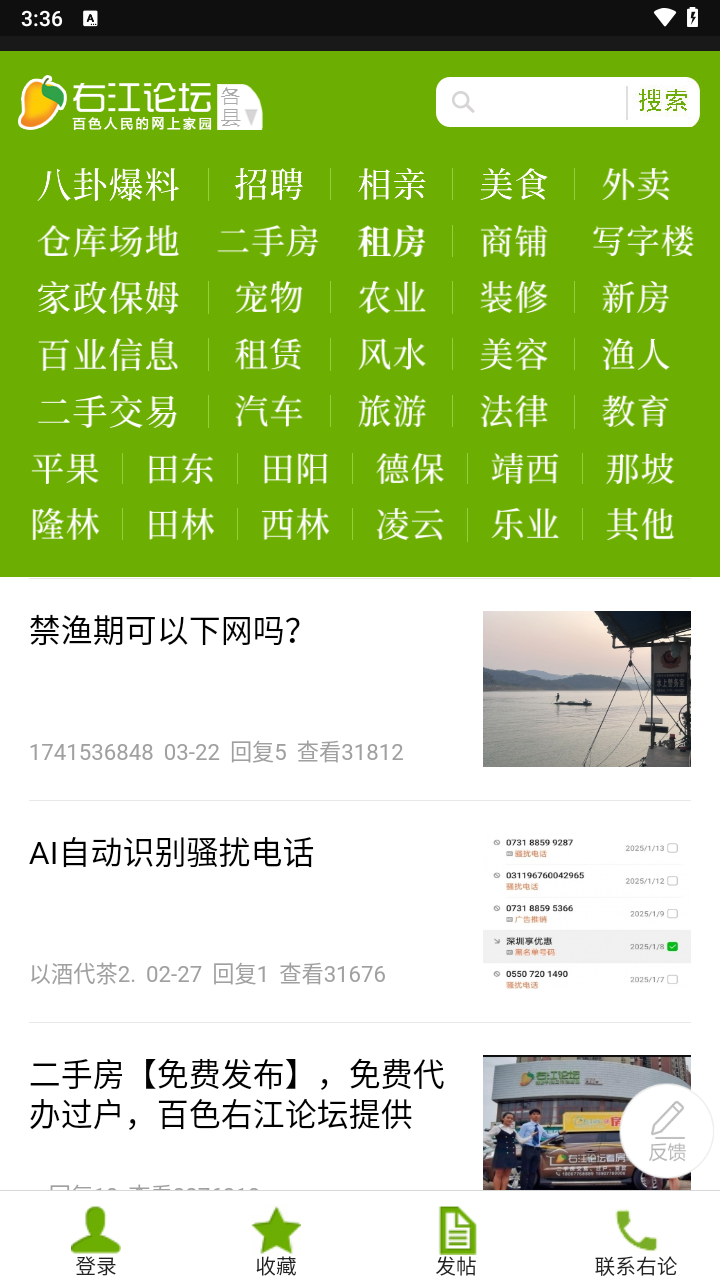720x1280 pixels.
Task: Browse the 汽车 category
Action: click(269, 412)
